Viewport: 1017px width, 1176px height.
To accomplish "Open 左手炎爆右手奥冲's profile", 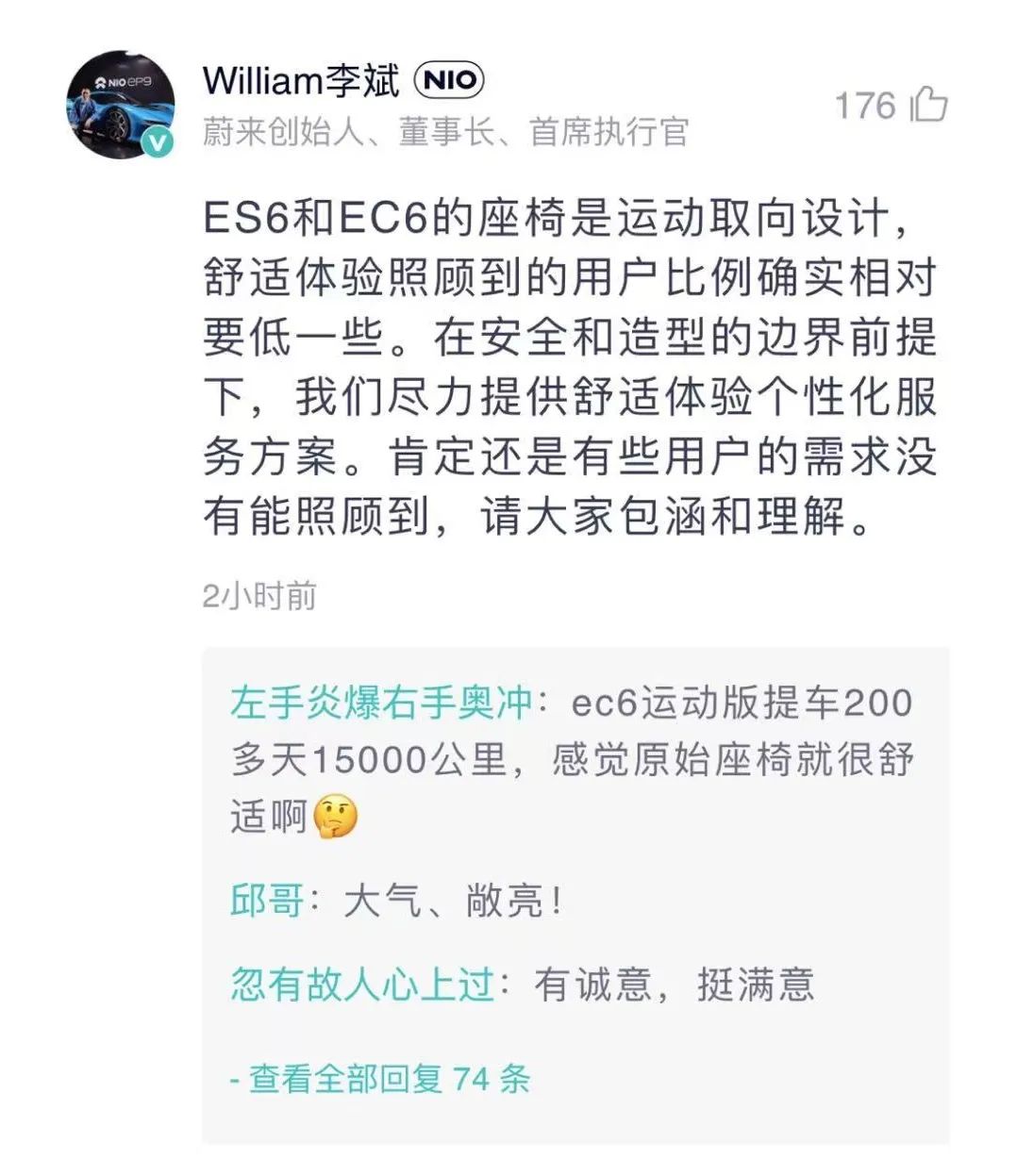I will coord(380,704).
